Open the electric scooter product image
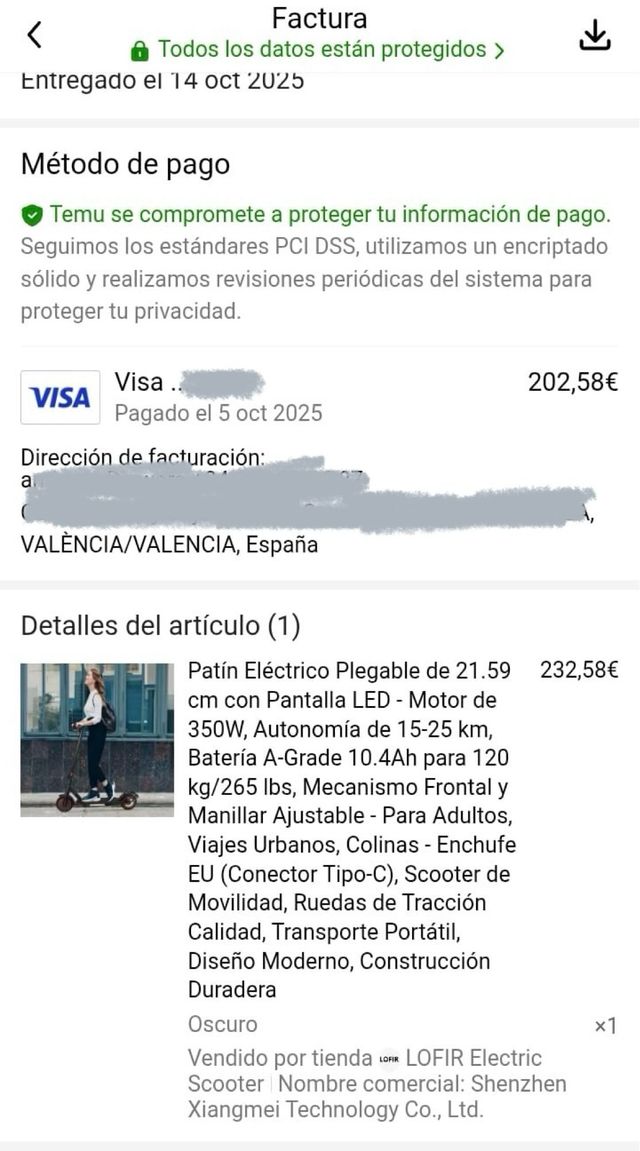Viewport: 640px width, 1151px height. tap(97, 740)
